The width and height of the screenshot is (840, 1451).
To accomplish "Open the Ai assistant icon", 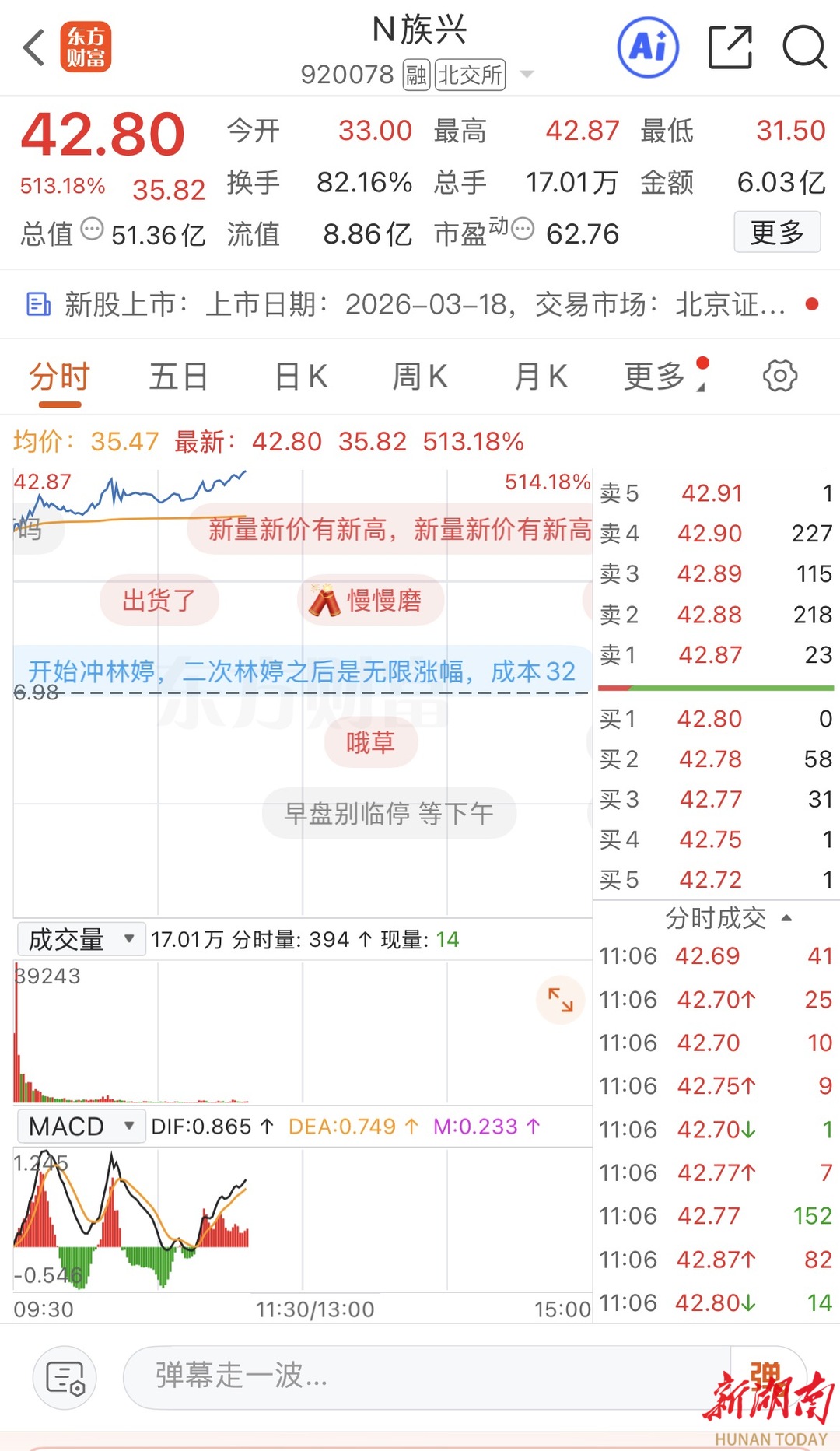I will click(648, 48).
